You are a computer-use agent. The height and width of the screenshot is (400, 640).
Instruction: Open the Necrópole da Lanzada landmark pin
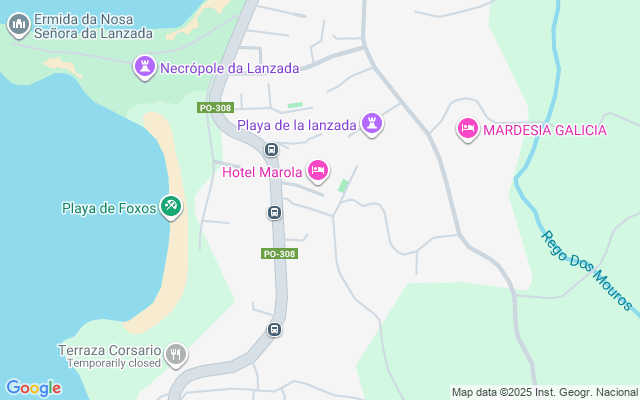pos(146,68)
